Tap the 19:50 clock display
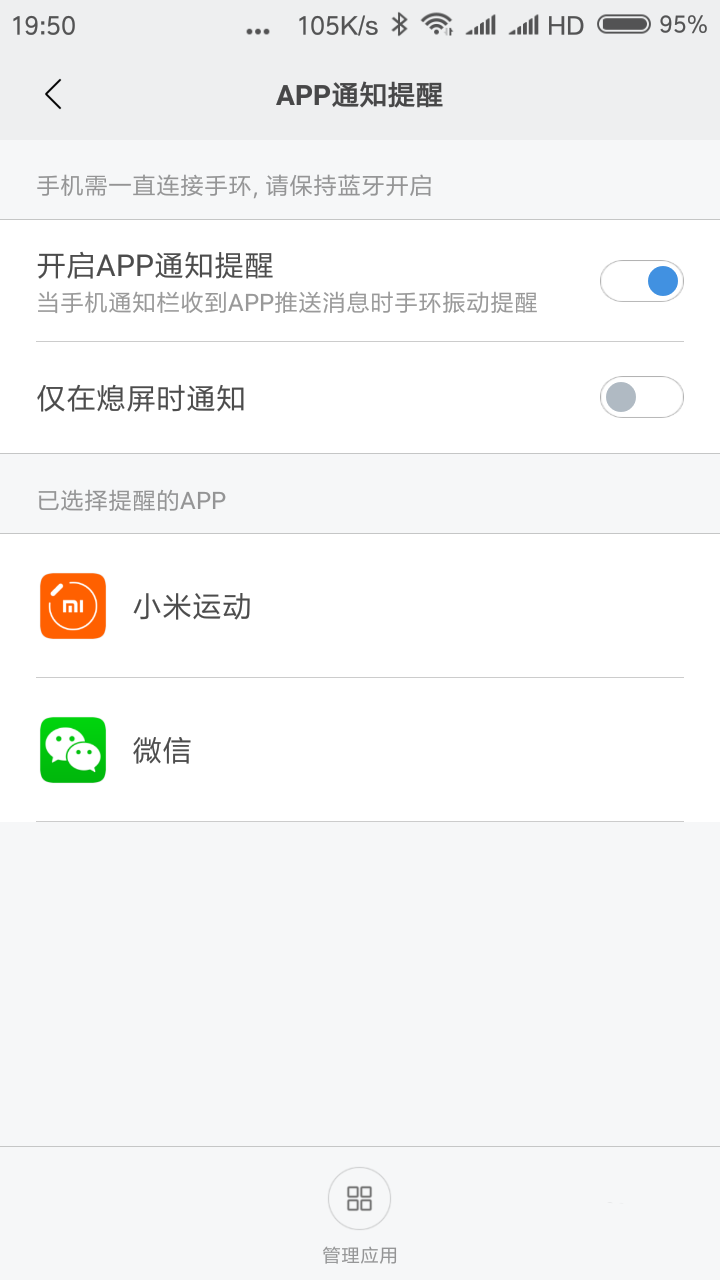This screenshot has height=1280, width=720. pyautogui.click(x=45, y=25)
